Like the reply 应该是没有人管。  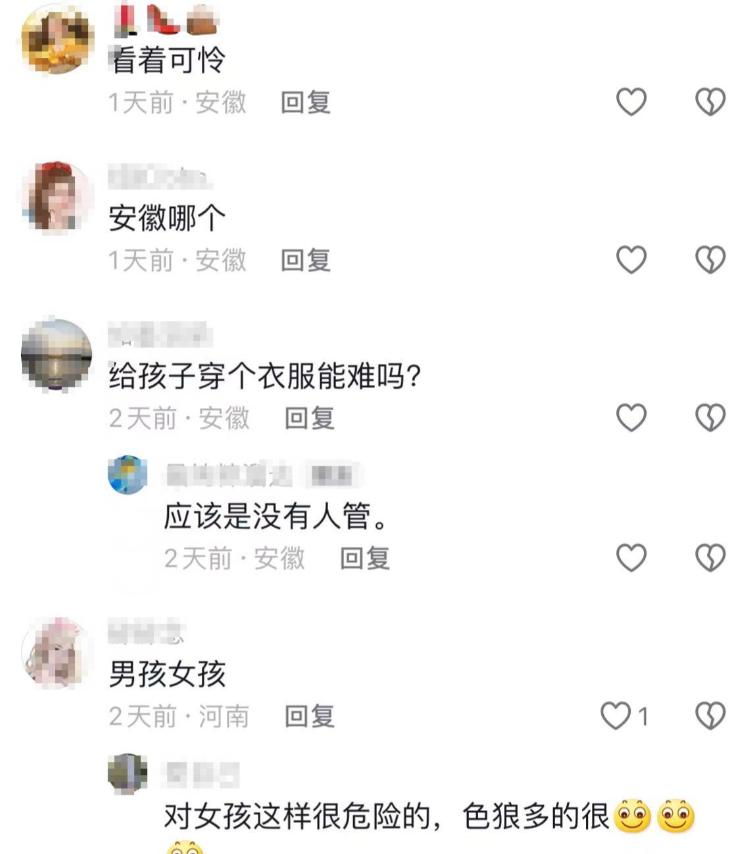pyautogui.click(x=631, y=558)
